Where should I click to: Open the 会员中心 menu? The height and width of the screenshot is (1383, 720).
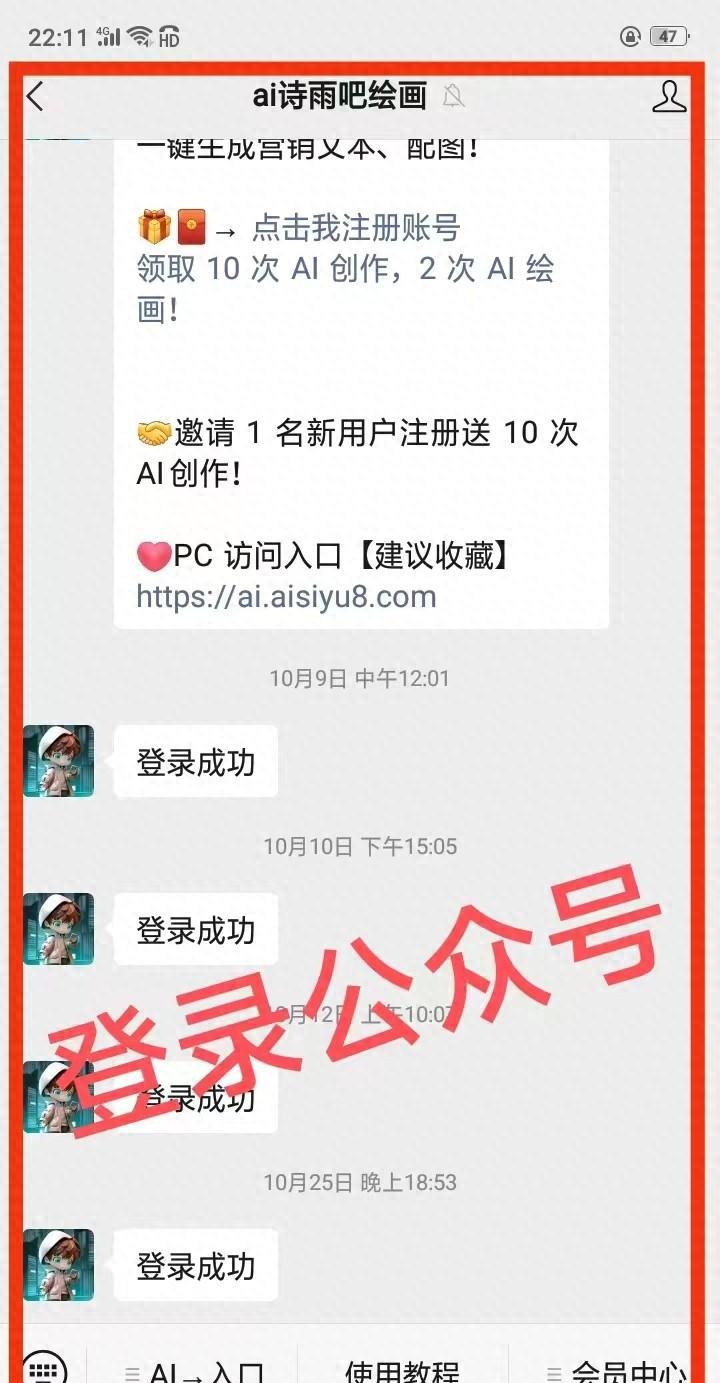[617, 1370]
